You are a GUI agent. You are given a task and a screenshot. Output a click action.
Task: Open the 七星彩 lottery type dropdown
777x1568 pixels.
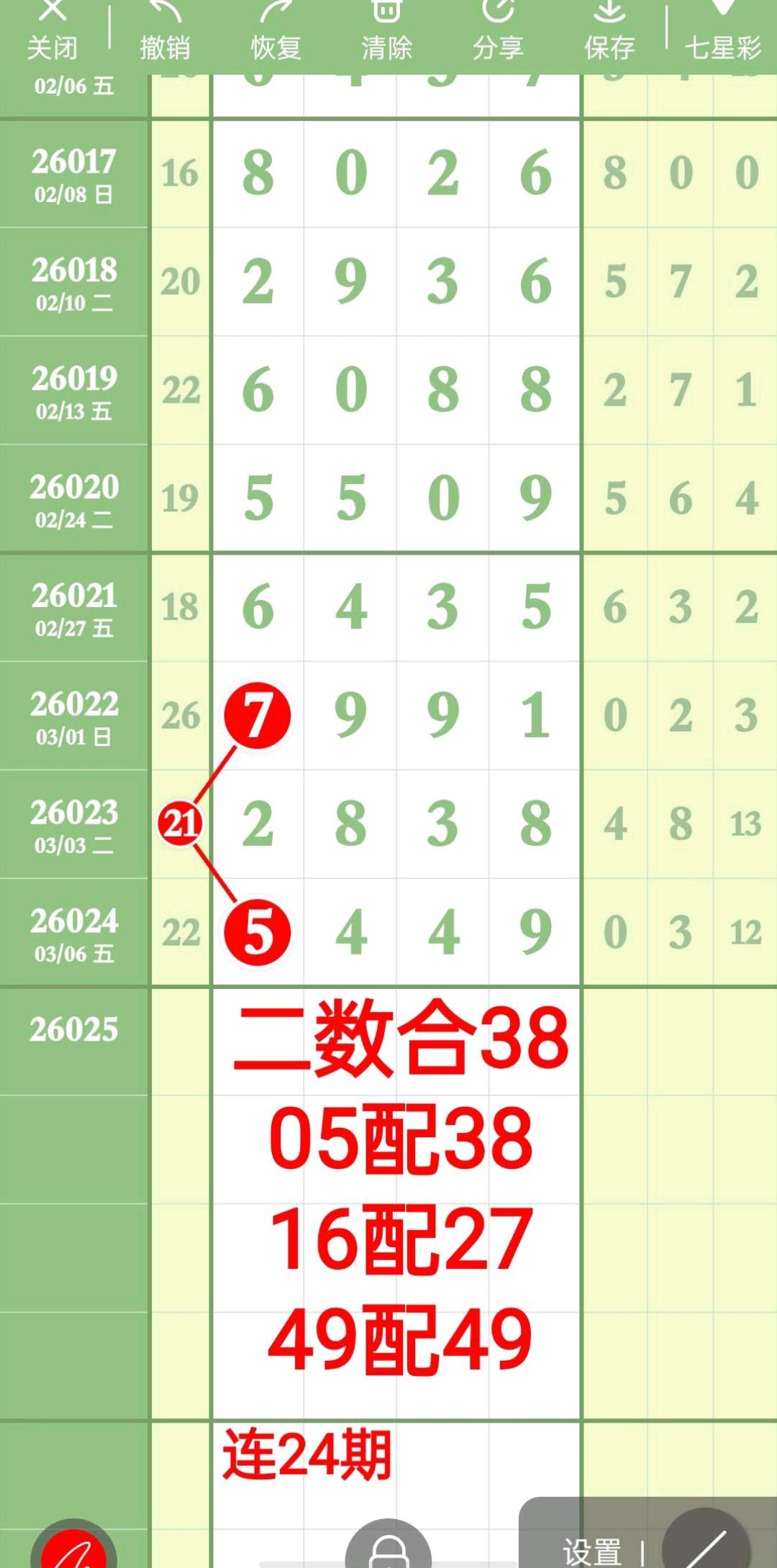(x=722, y=32)
